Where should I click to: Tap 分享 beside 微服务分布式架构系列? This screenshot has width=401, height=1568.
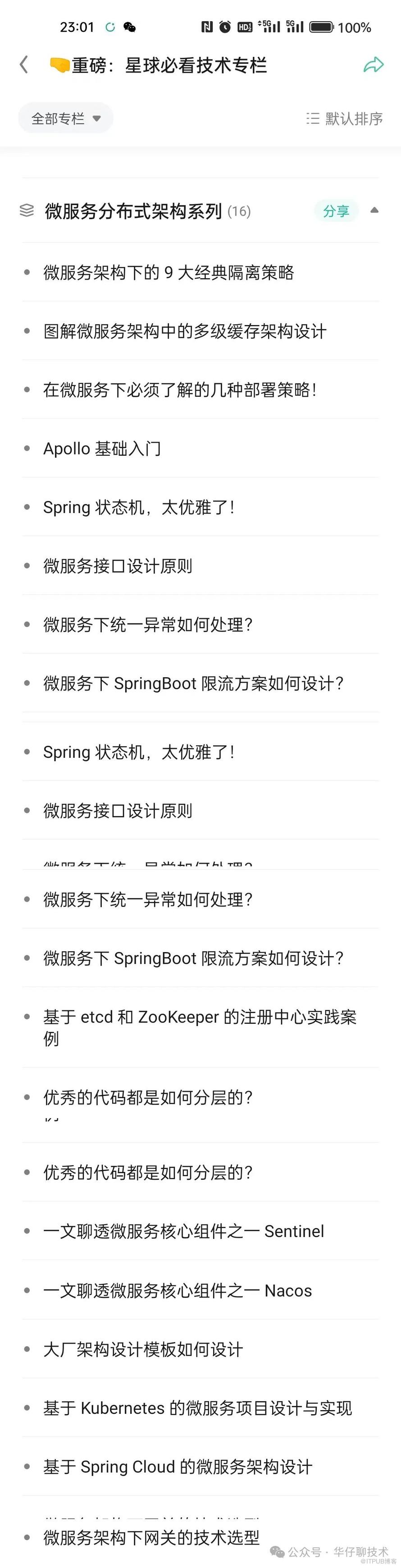(x=336, y=211)
